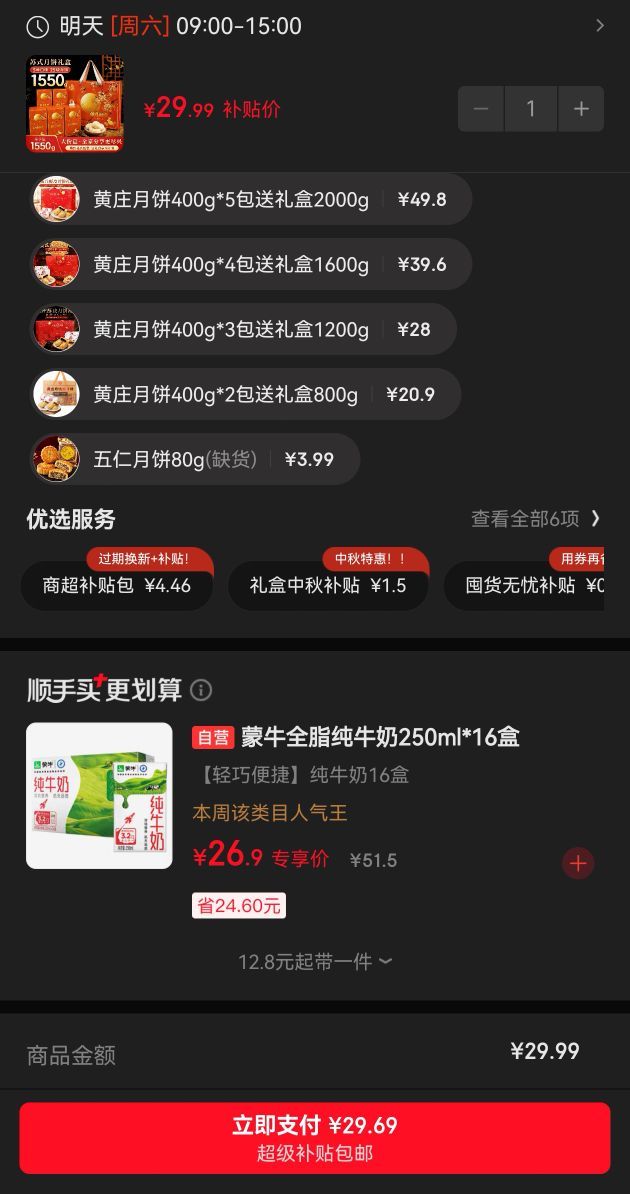This screenshot has width=630, height=1194.
Task: Increase the mooncake quantity by one
Action: point(581,109)
